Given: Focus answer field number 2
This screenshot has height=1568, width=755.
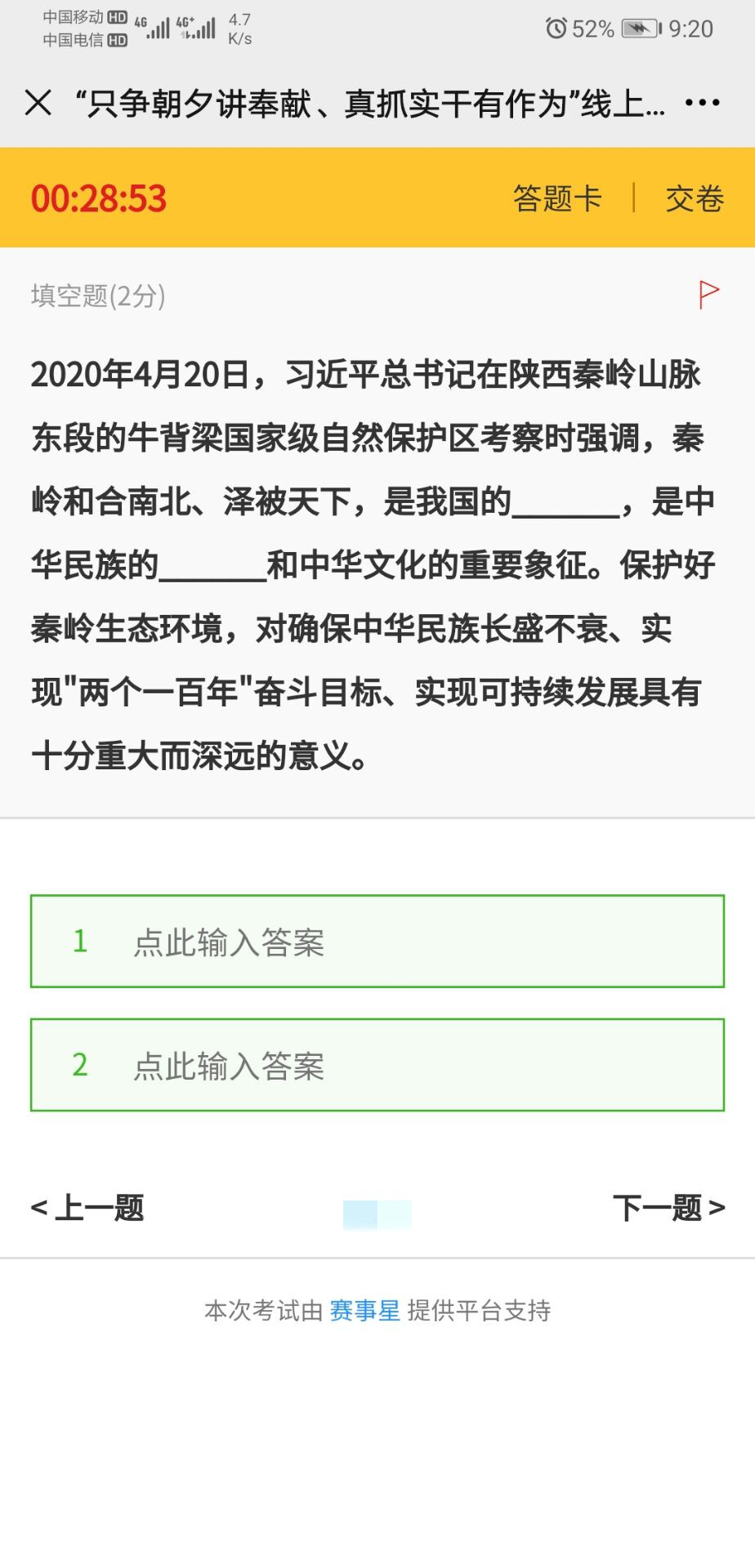Looking at the screenshot, I should click(377, 1065).
